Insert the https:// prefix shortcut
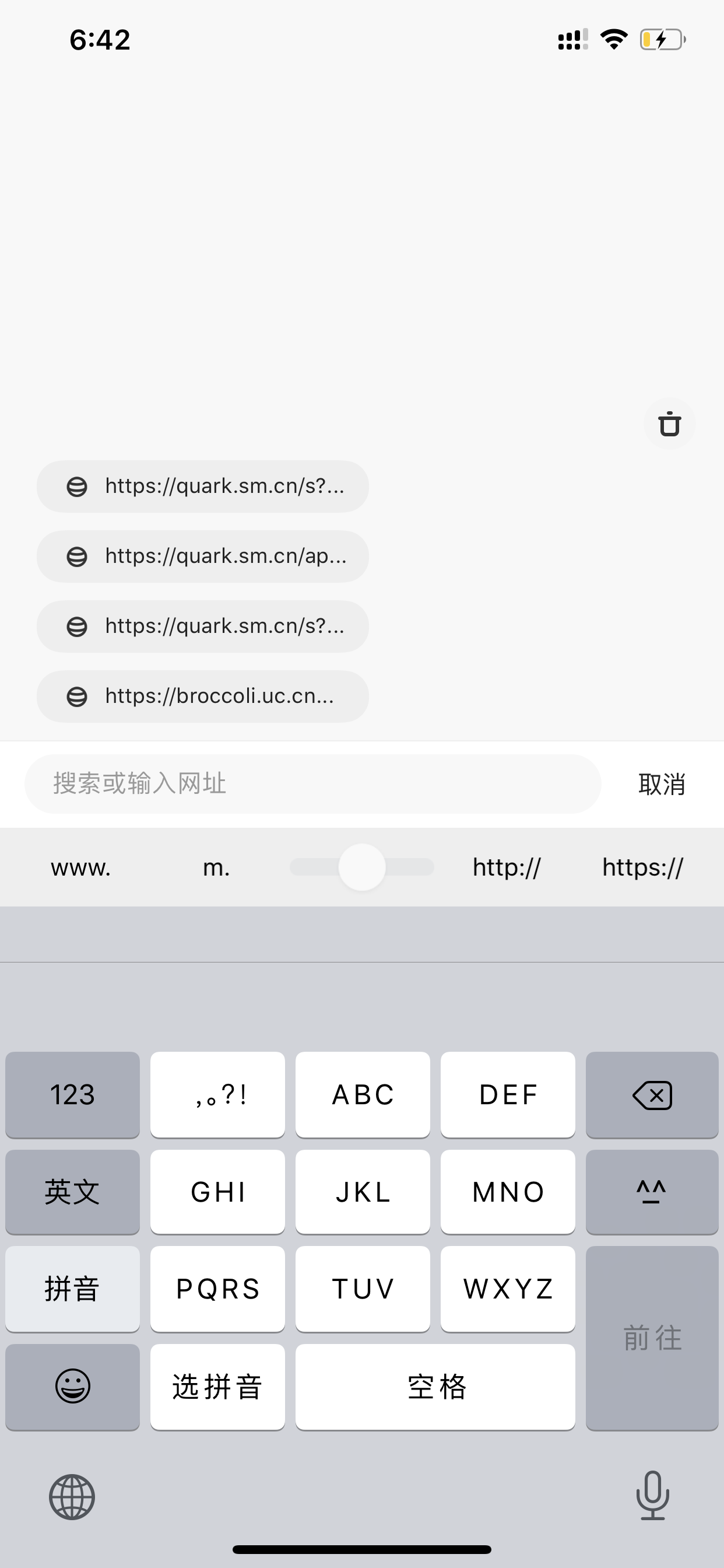Screen dimensions: 724x1568 pos(642,867)
